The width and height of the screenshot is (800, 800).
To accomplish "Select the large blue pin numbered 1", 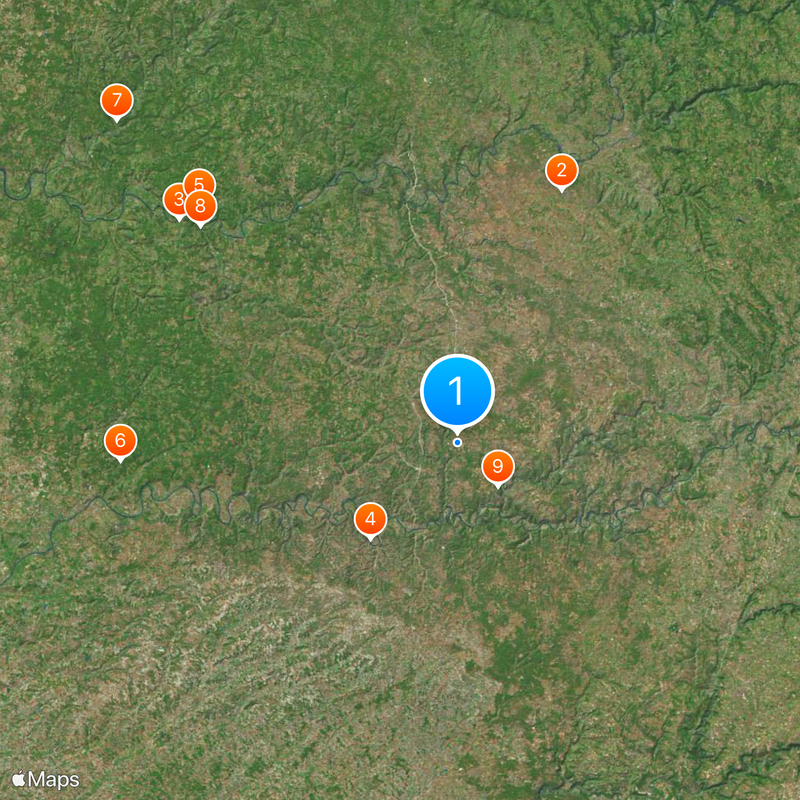I will pos(458,392).
